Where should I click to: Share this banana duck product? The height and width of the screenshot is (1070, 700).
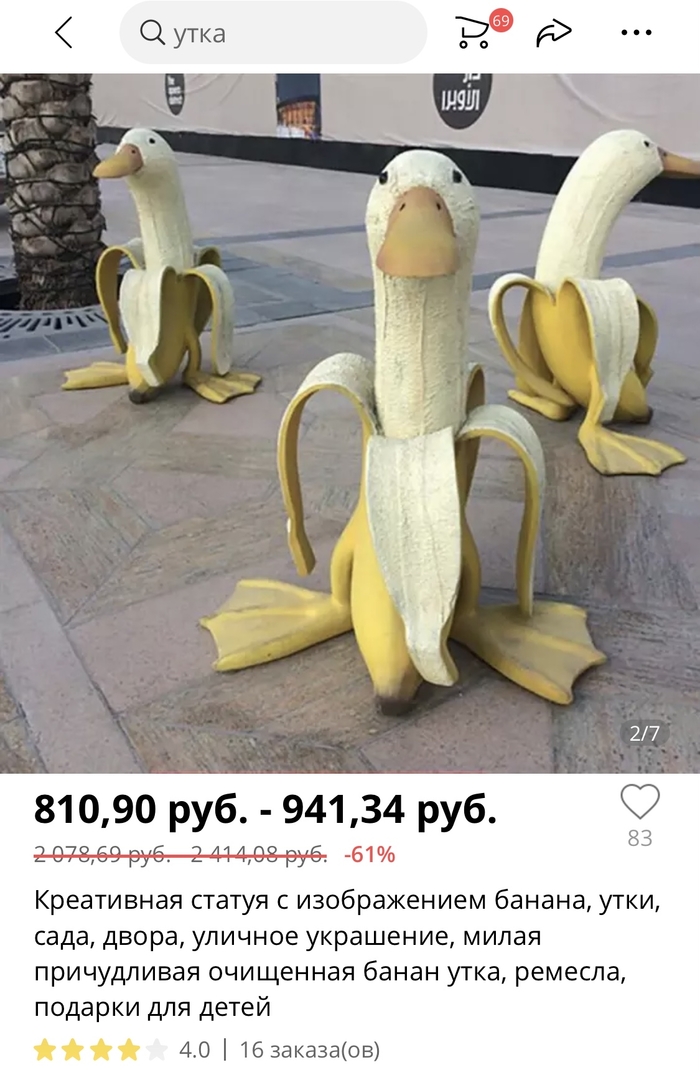553,33
